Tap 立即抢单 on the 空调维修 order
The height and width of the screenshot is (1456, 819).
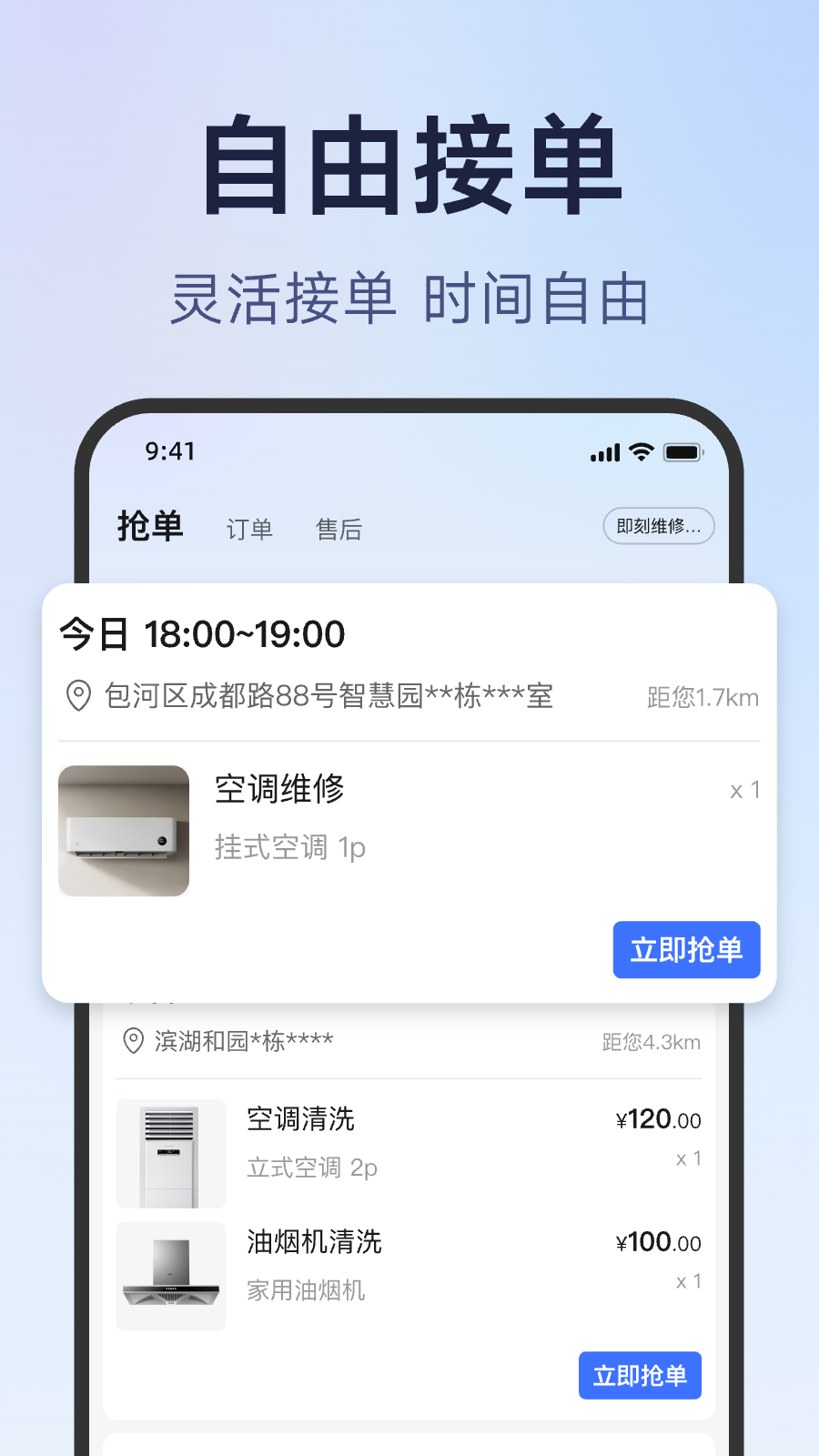(x=686, y=949)
